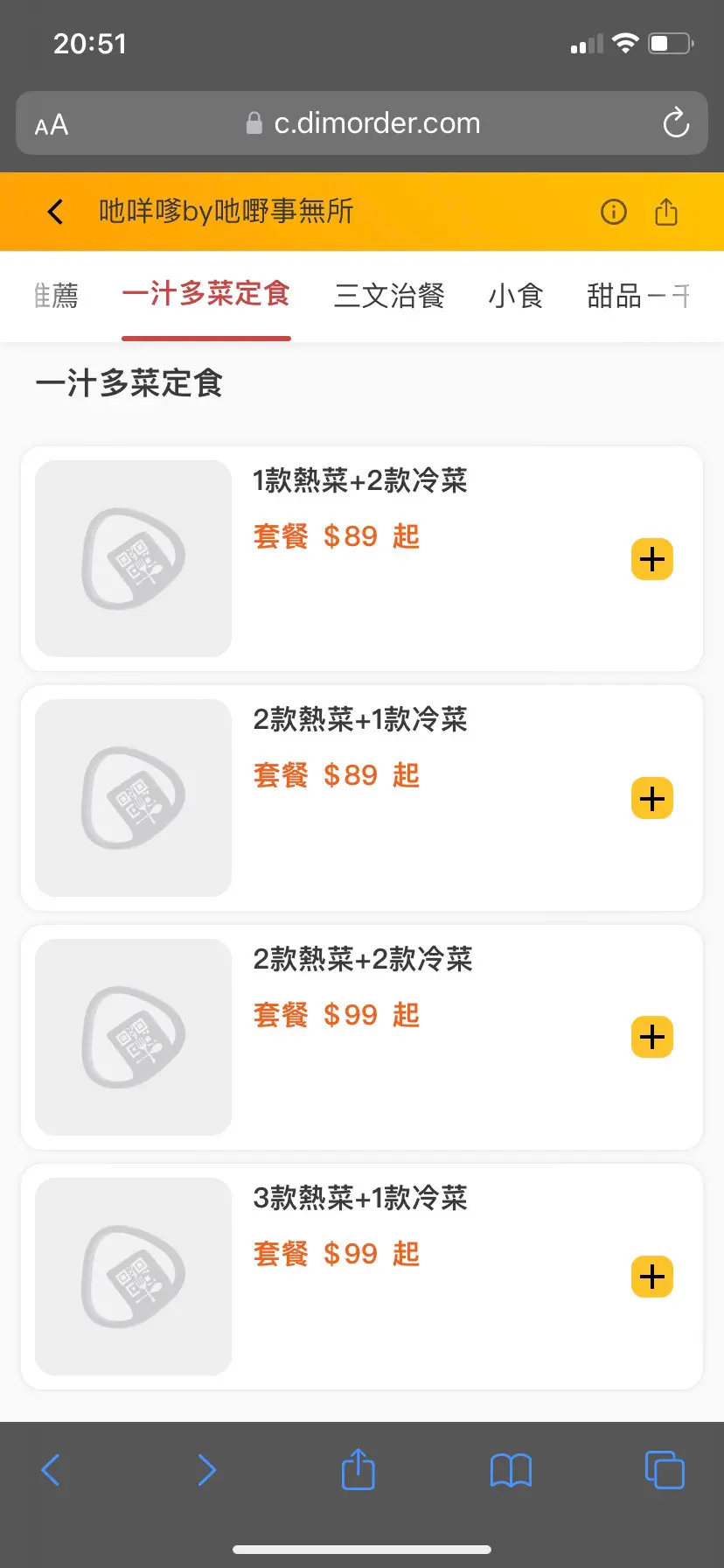This screenshot has width=724, height=1568.
Task: Add 3款熱菜+1款冷菜 set to order
Action: [x=652, y=1277]
